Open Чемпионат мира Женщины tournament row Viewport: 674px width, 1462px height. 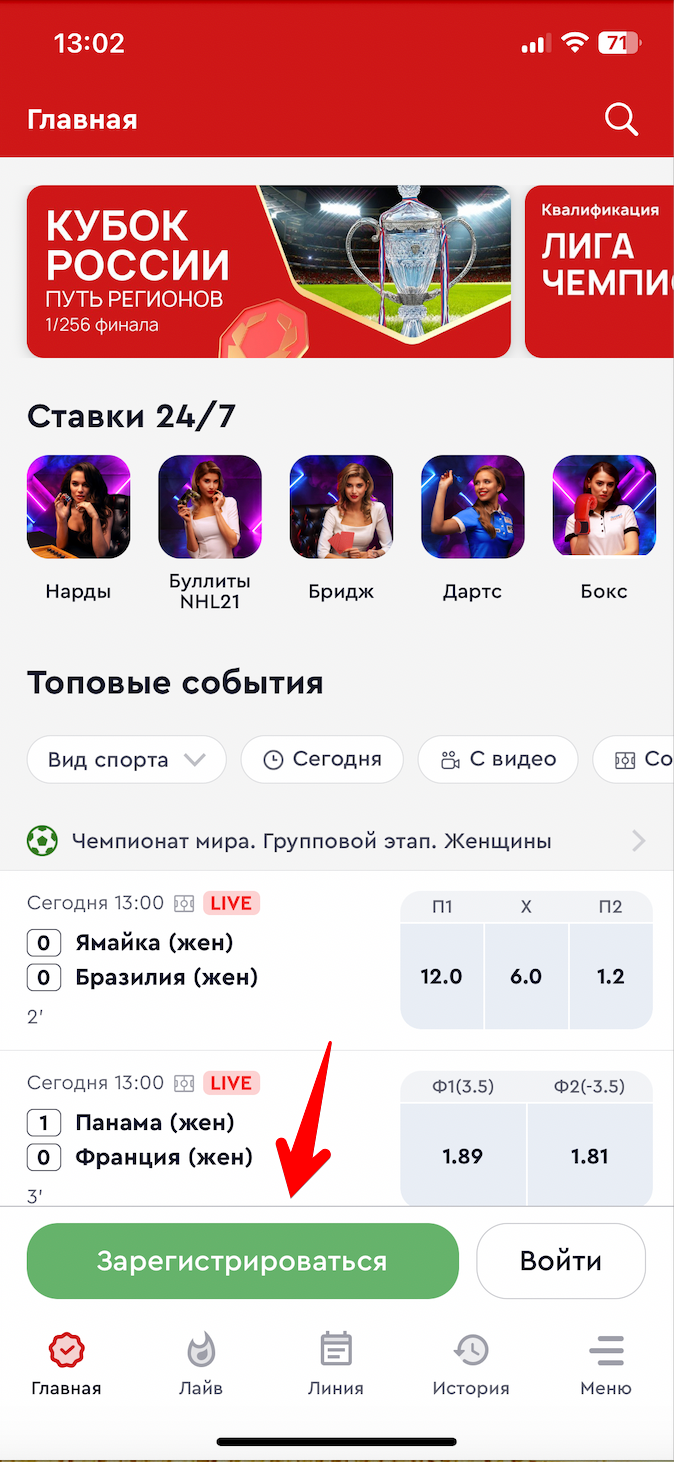coord(336,840)
